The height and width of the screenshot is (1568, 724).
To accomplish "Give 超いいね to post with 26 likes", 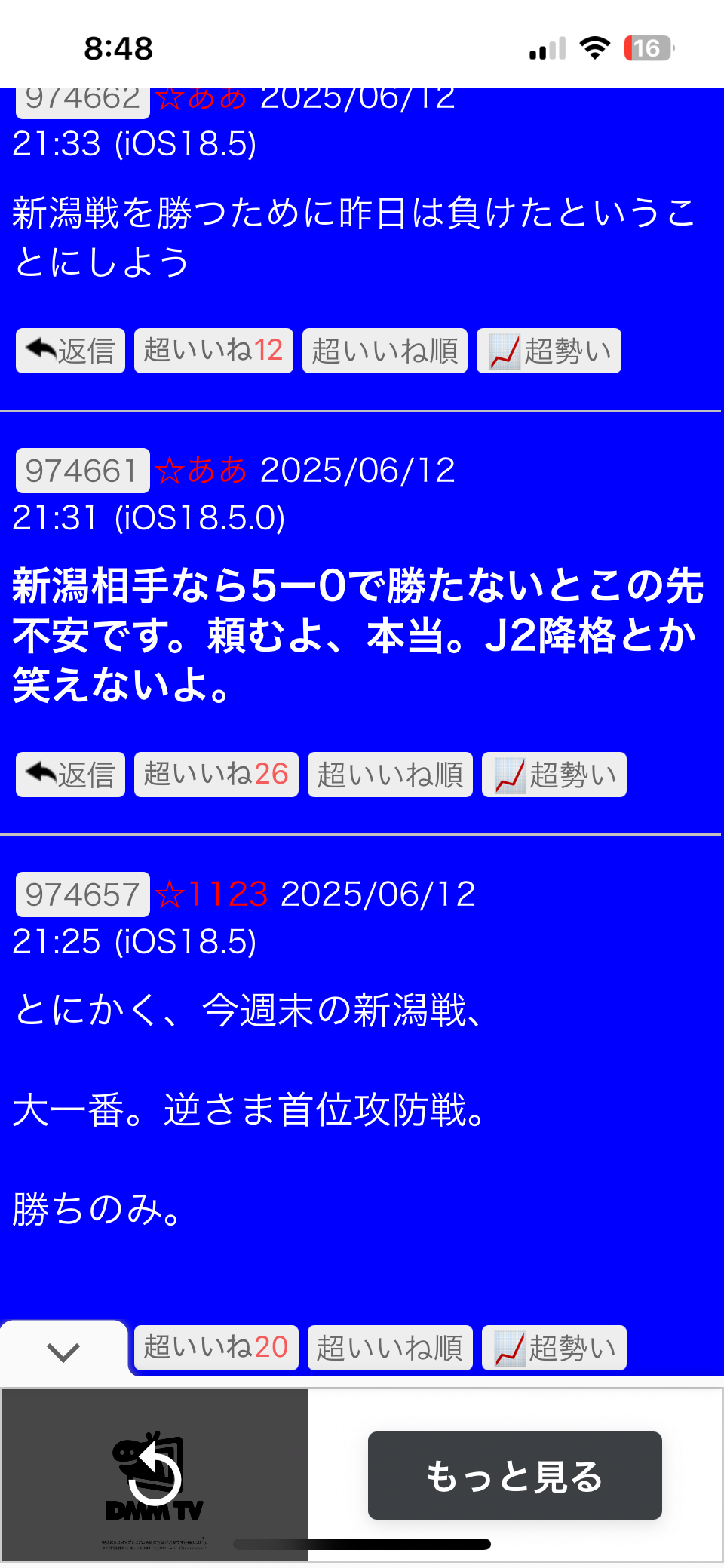I will [216, 775].
